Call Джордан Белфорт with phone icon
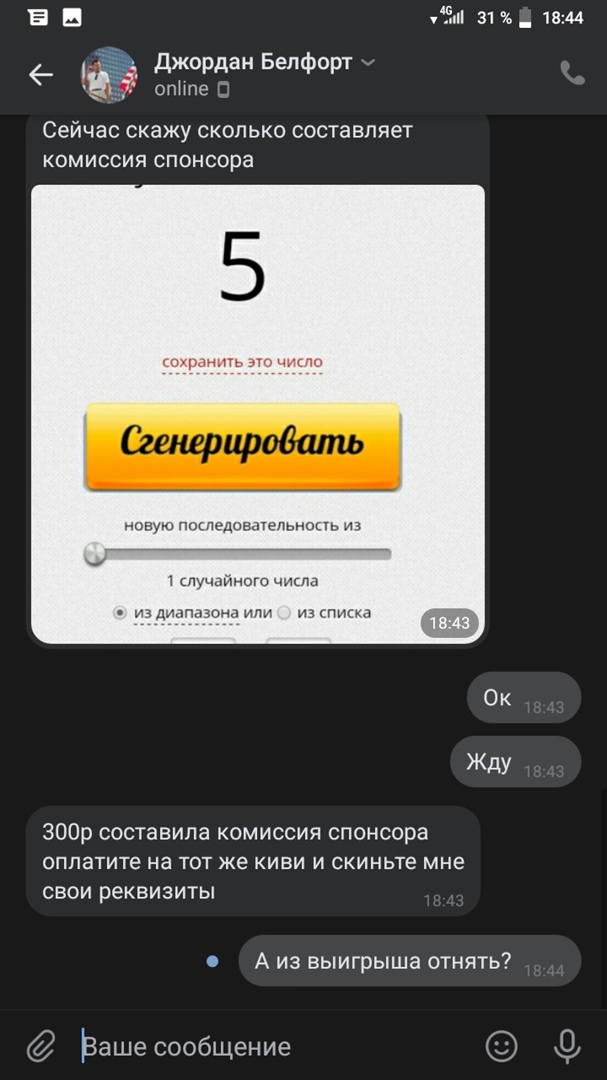Image resolution: width=607 pixels, height=1080 pixels. [572, 73]
